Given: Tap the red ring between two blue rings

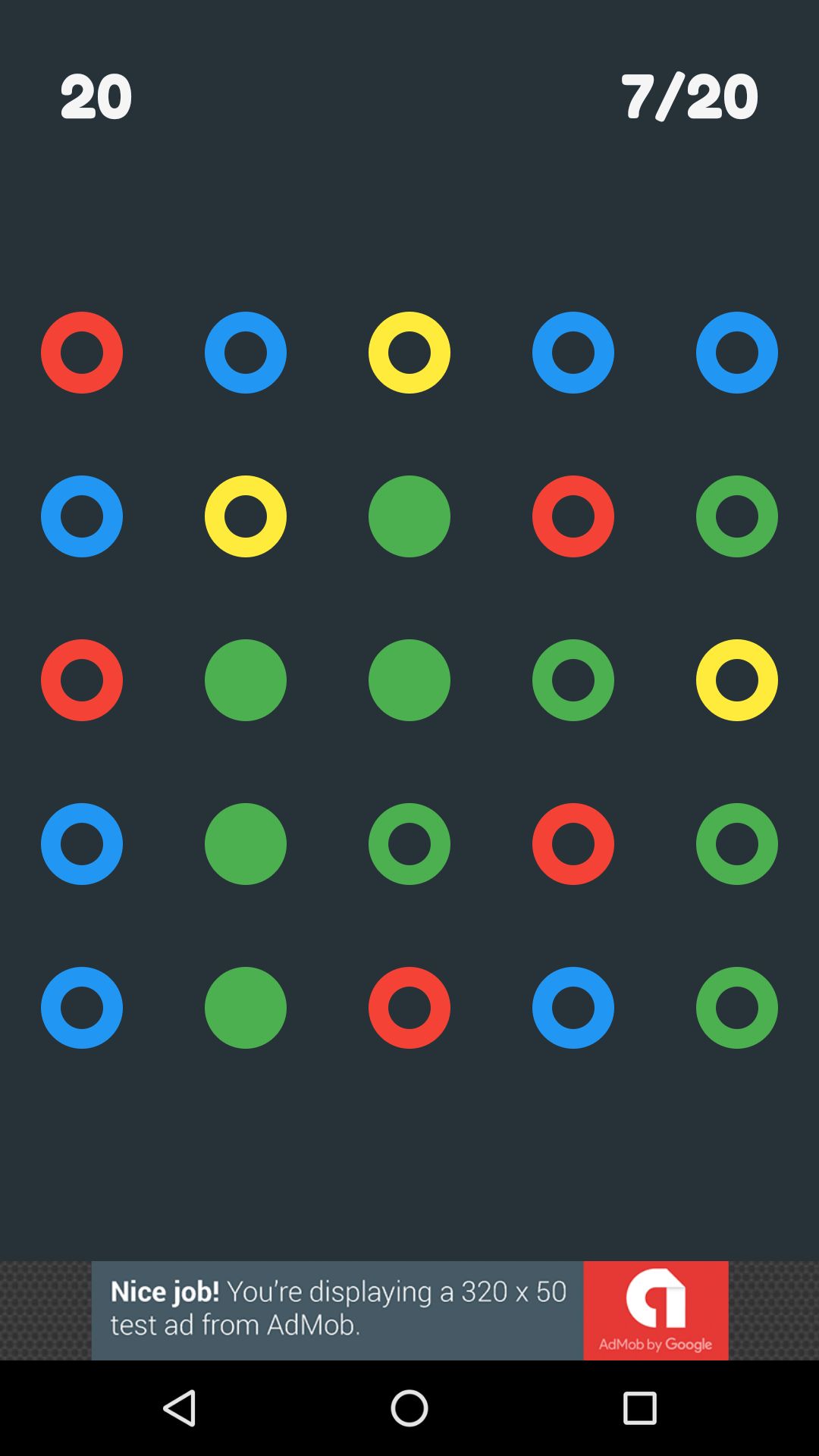Looking at the screenshot, I should [82, 680].
